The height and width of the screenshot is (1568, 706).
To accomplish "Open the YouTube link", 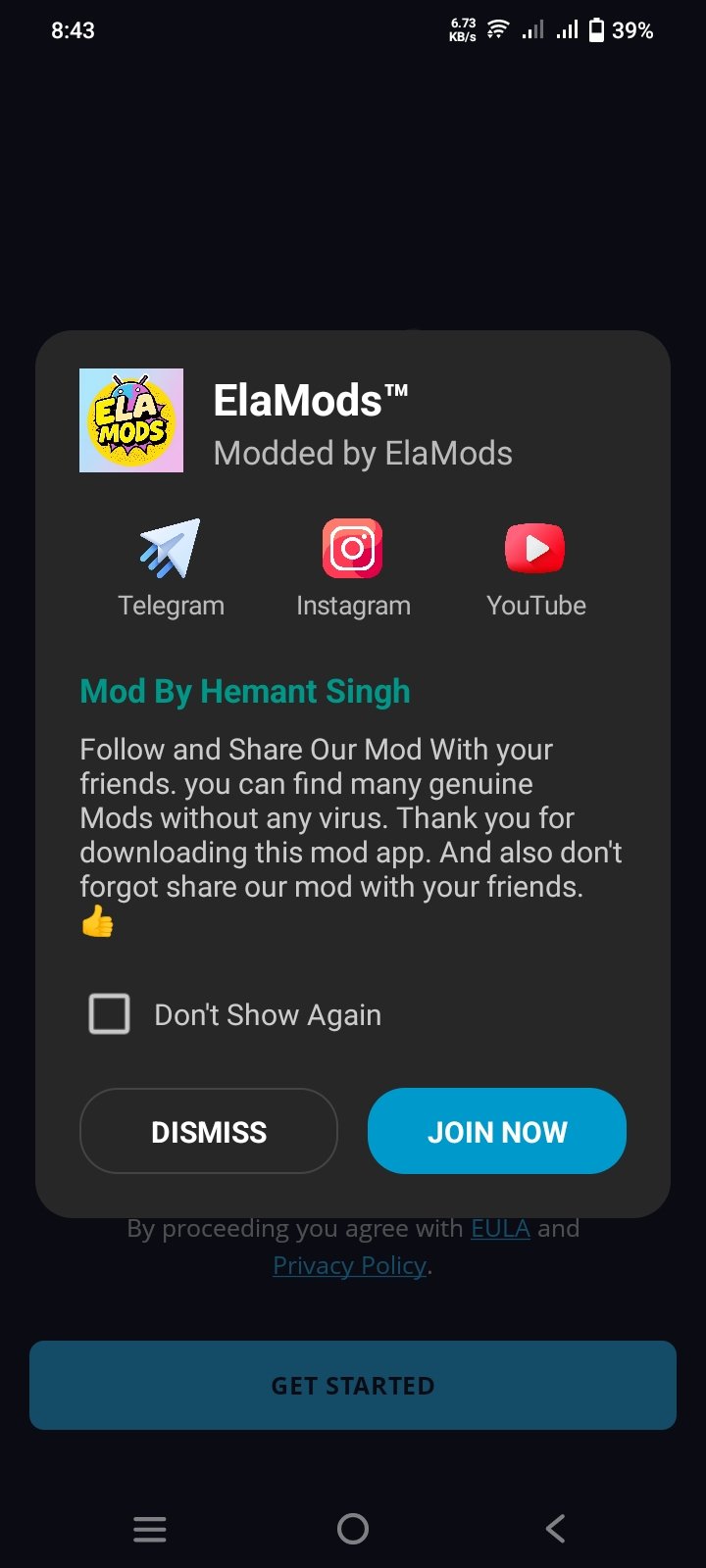I will (x=535, y=568).
